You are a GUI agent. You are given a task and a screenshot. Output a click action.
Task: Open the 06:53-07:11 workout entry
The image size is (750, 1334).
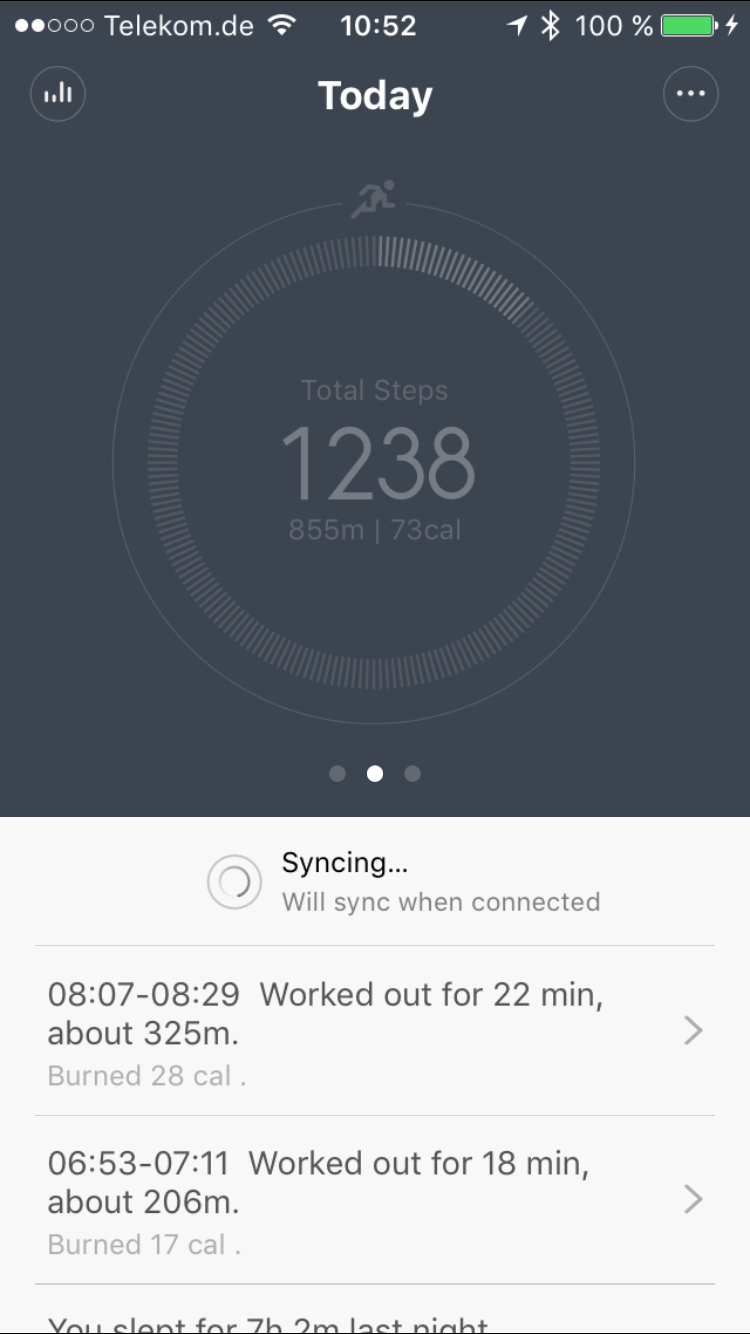[x=375, y=1199]
